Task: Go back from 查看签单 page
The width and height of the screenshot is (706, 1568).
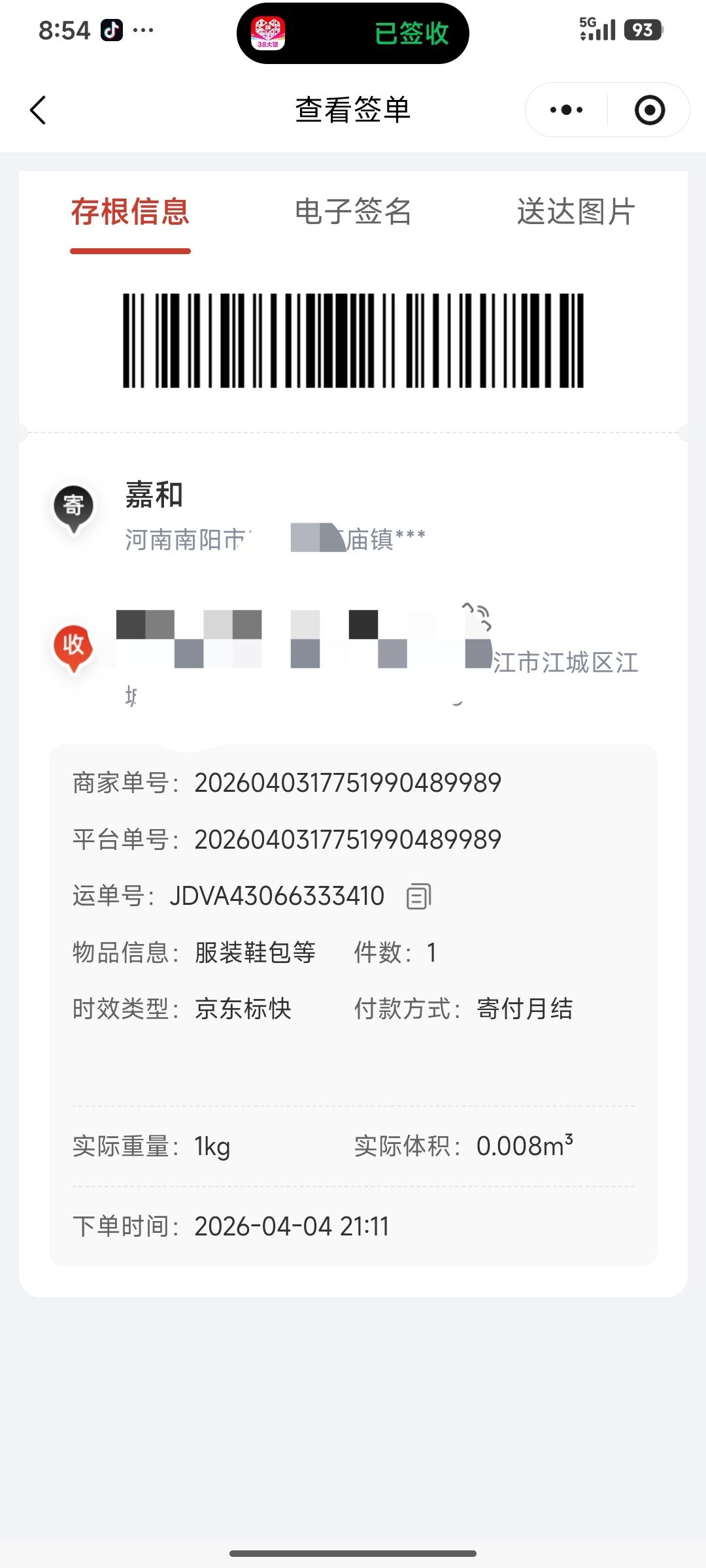Action: (x=39, y=110)
